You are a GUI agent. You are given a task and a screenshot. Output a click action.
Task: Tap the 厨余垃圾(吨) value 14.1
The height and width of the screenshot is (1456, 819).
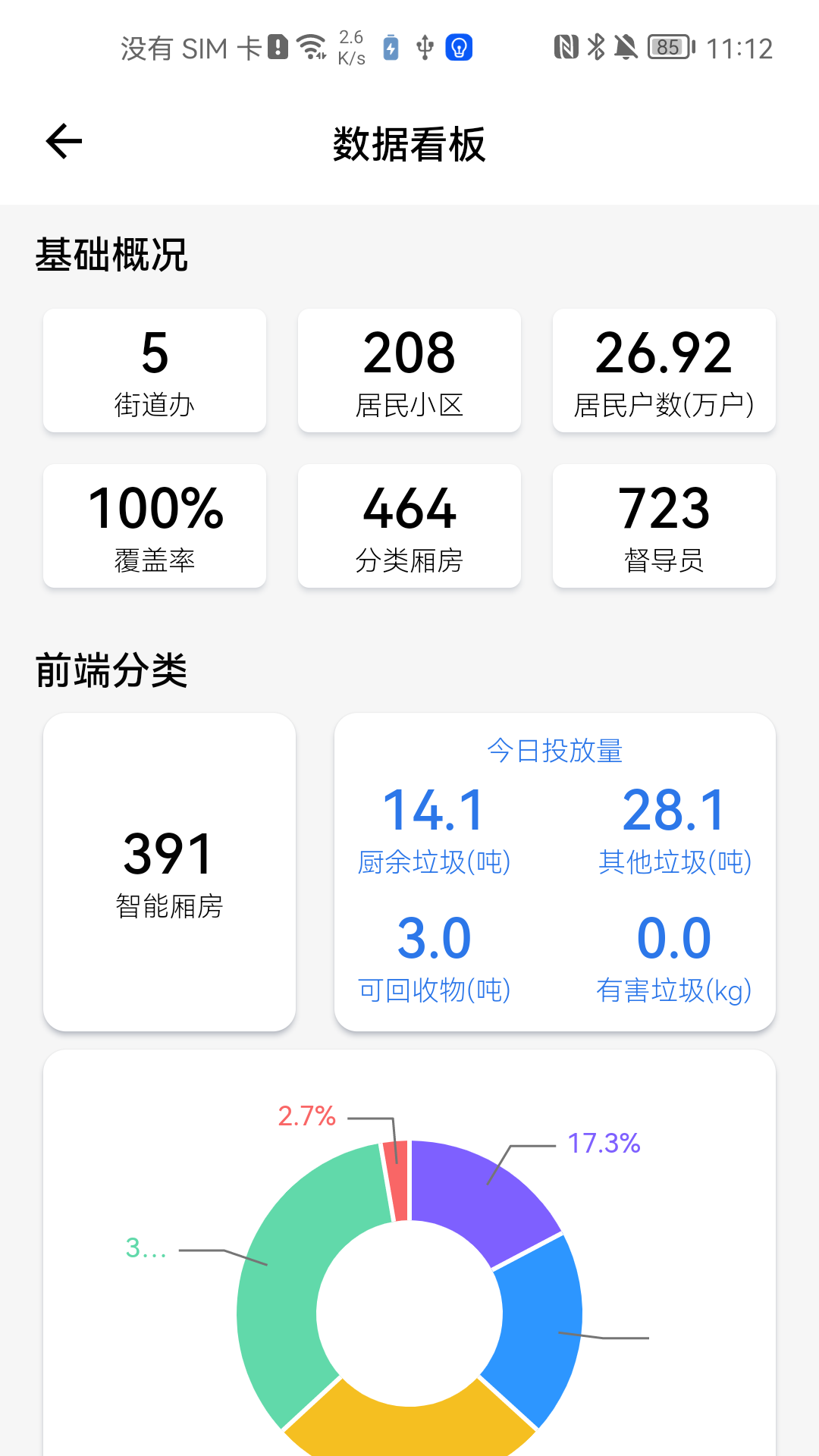(434, 810)
